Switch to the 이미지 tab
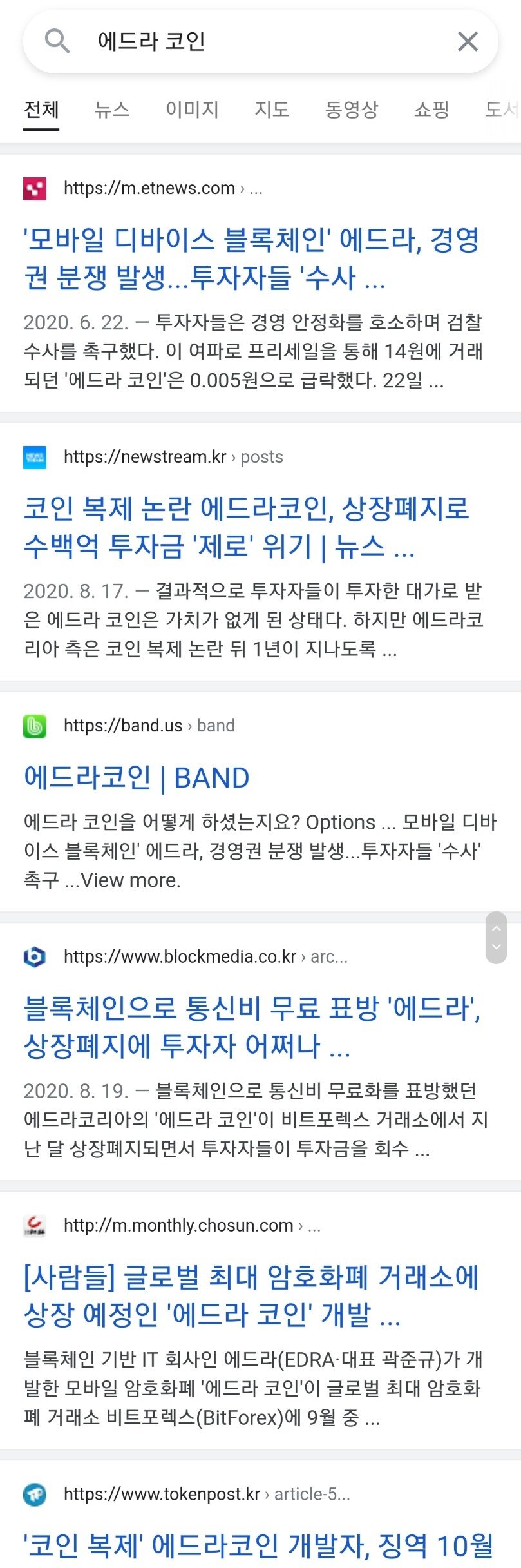Image resolution: width=521 pixels, height=1568 pixels. (x=192, y=110)
